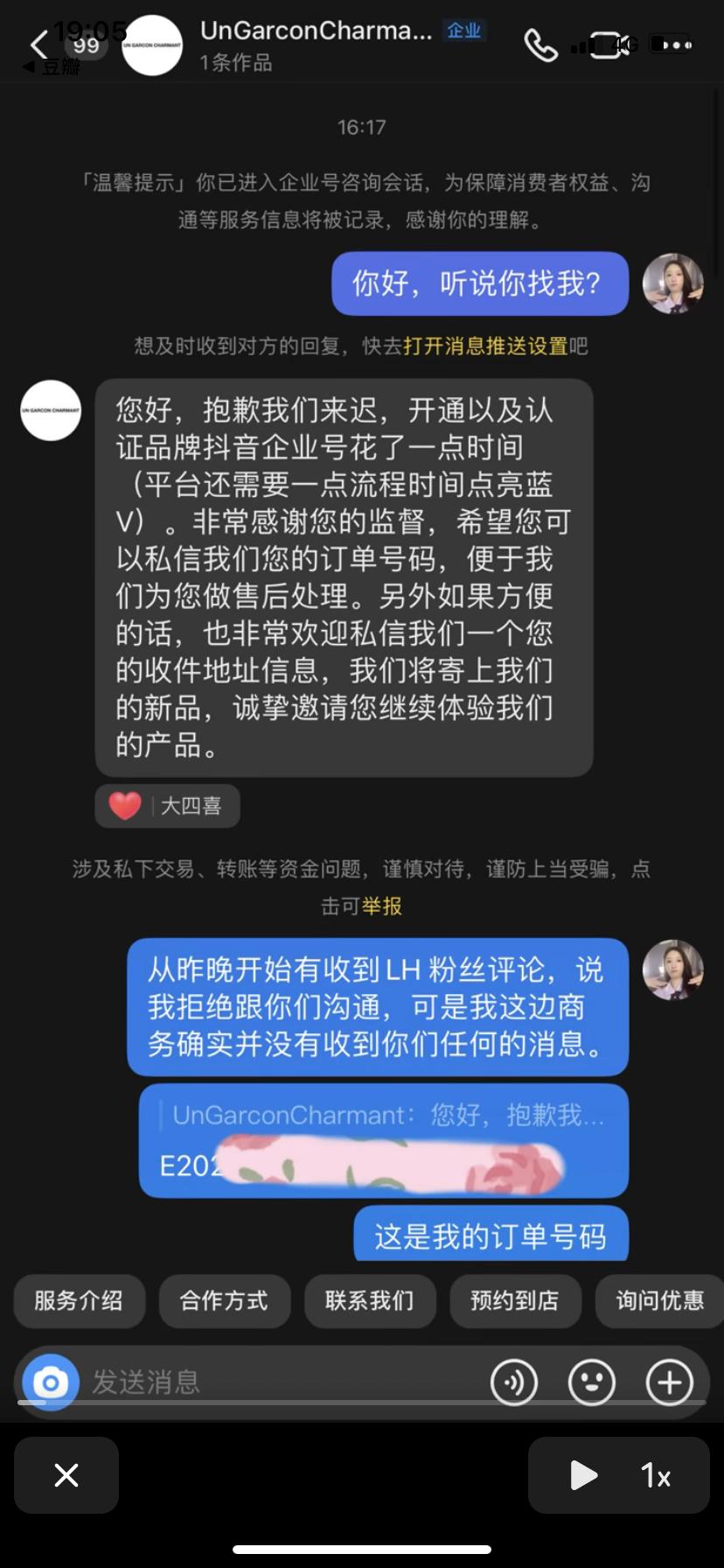
Task: Open the emoji picker
Action: [x=591, y=1382]
